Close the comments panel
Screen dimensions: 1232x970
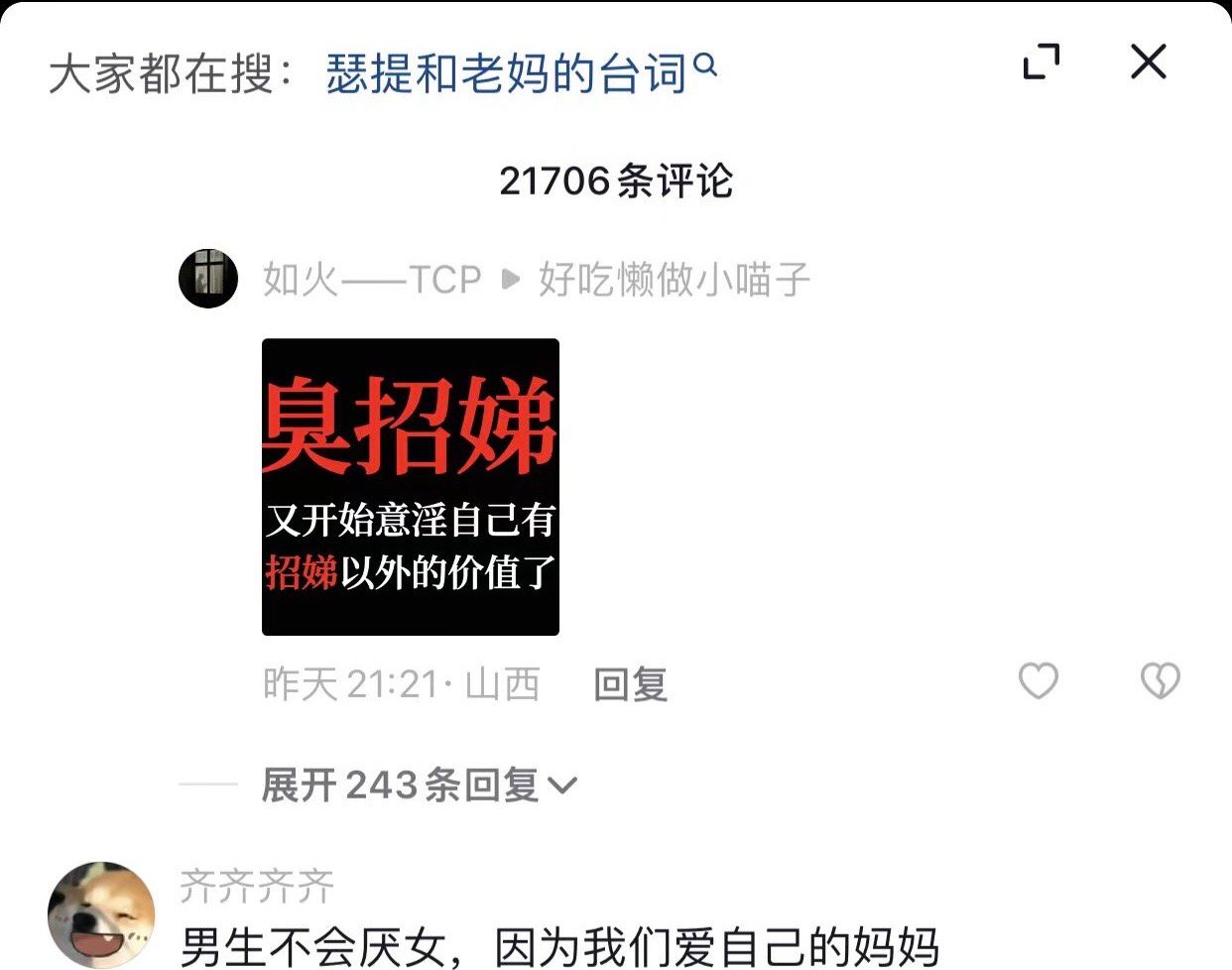tap(1148, 63)
